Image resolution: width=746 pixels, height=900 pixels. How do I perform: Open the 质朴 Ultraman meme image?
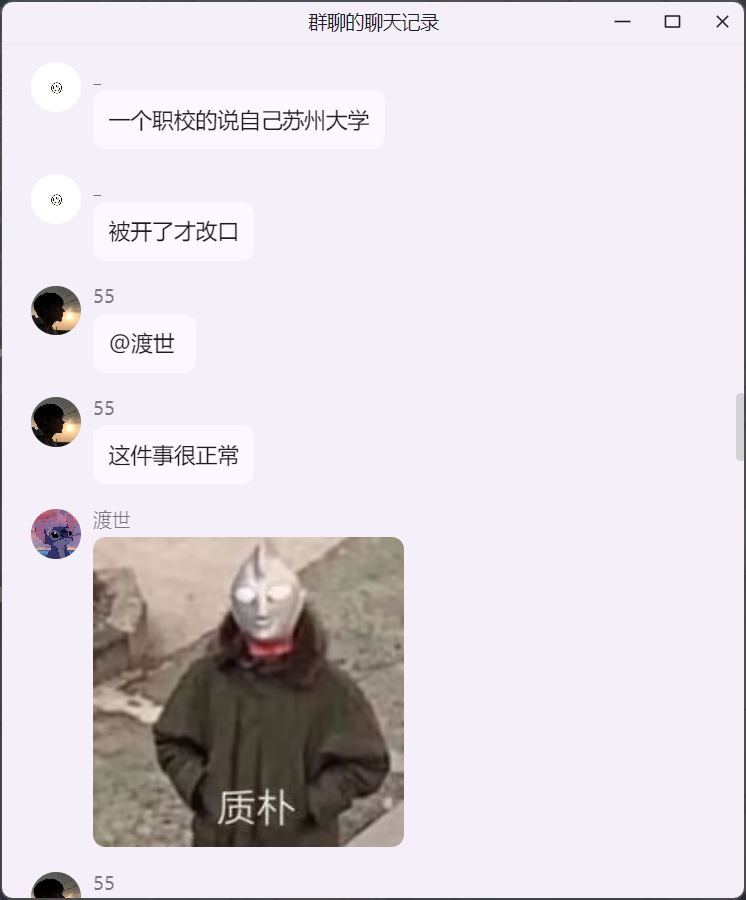248,692
